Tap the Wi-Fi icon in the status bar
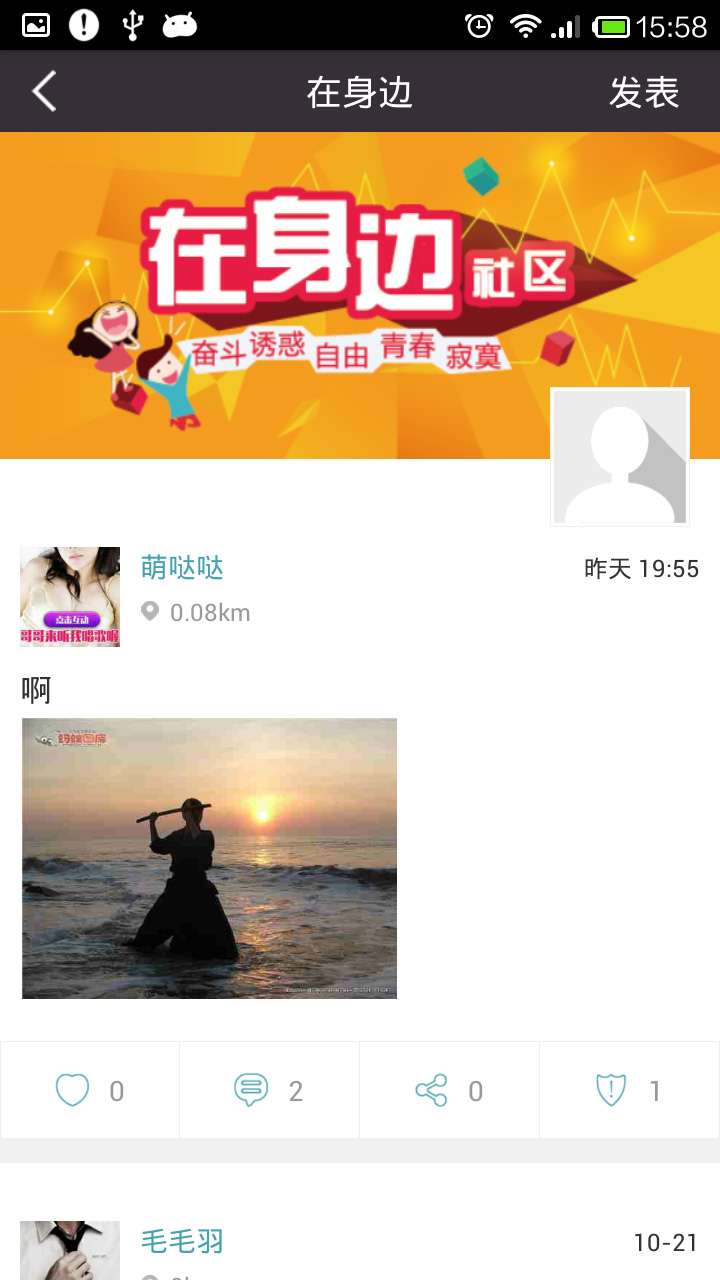Image resolution: width=720 pixels, height=1280 pixels. (x=527, y=25)
